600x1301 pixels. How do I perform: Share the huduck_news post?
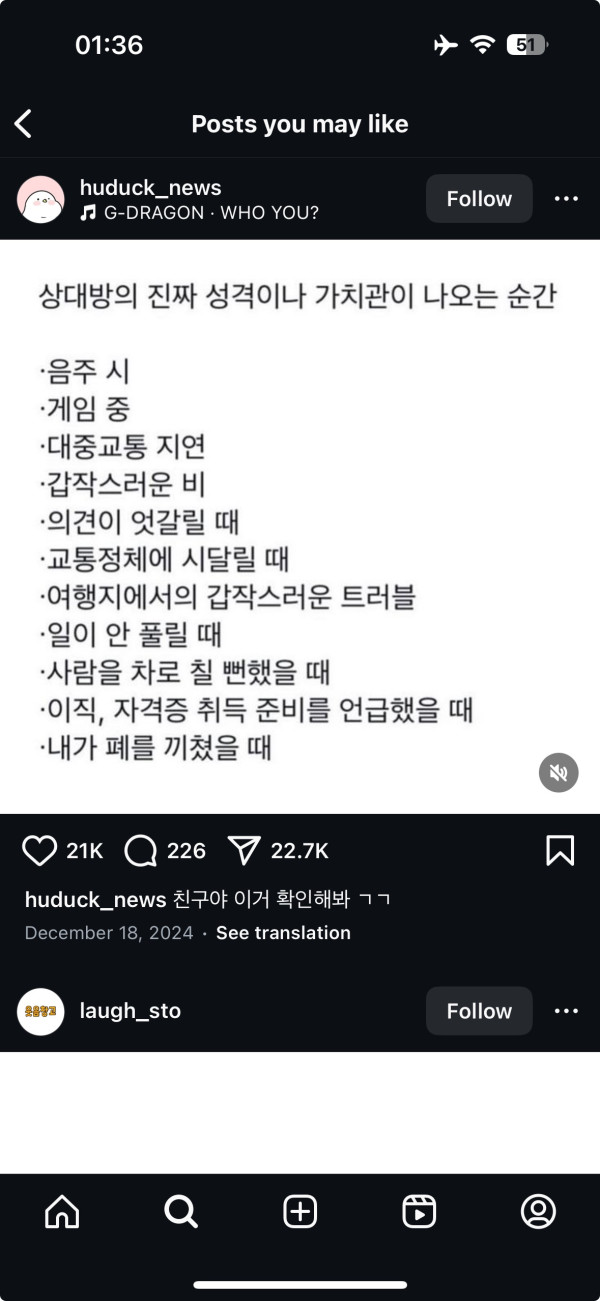point(243,851)
